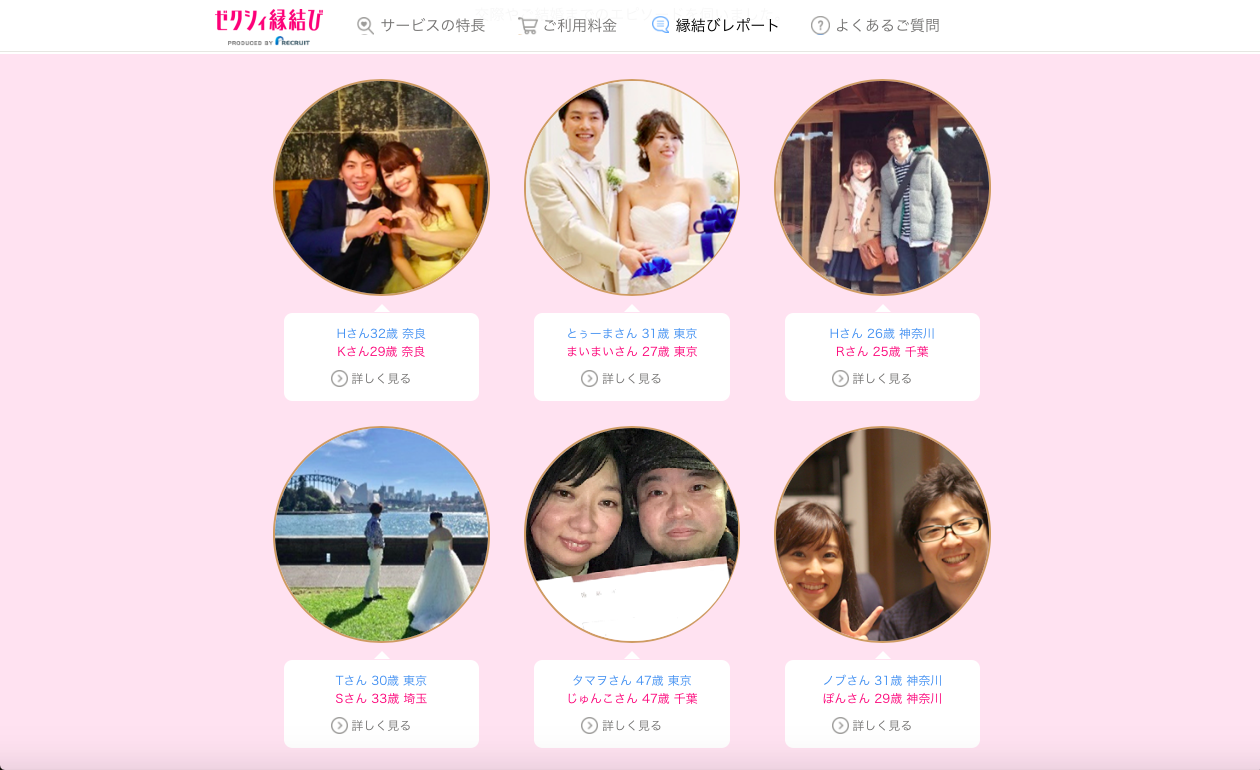Open よくあるご質問 FAQ page
This screenshot has width=1260, height=770.
click(x=875, y=26)
